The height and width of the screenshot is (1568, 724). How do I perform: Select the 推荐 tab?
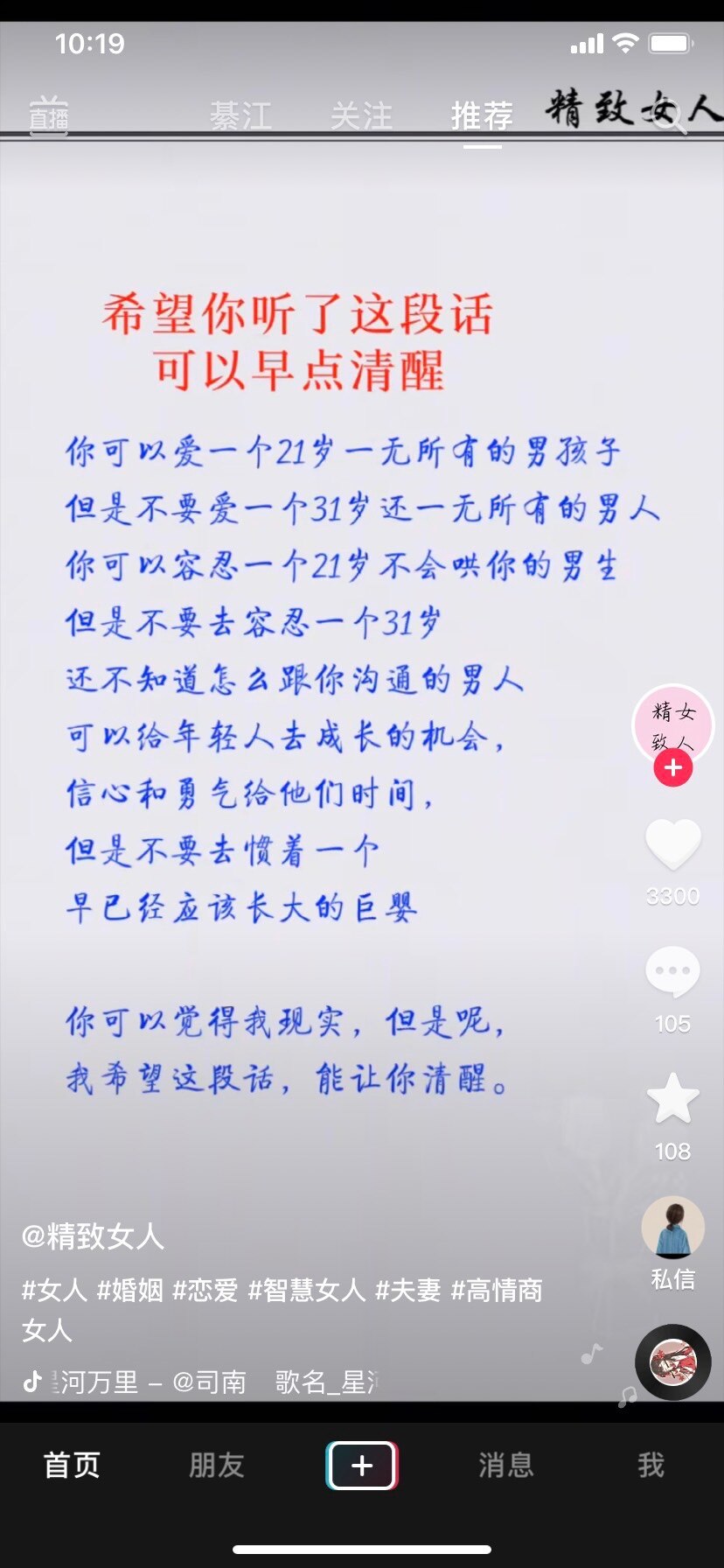coord(482,115)
